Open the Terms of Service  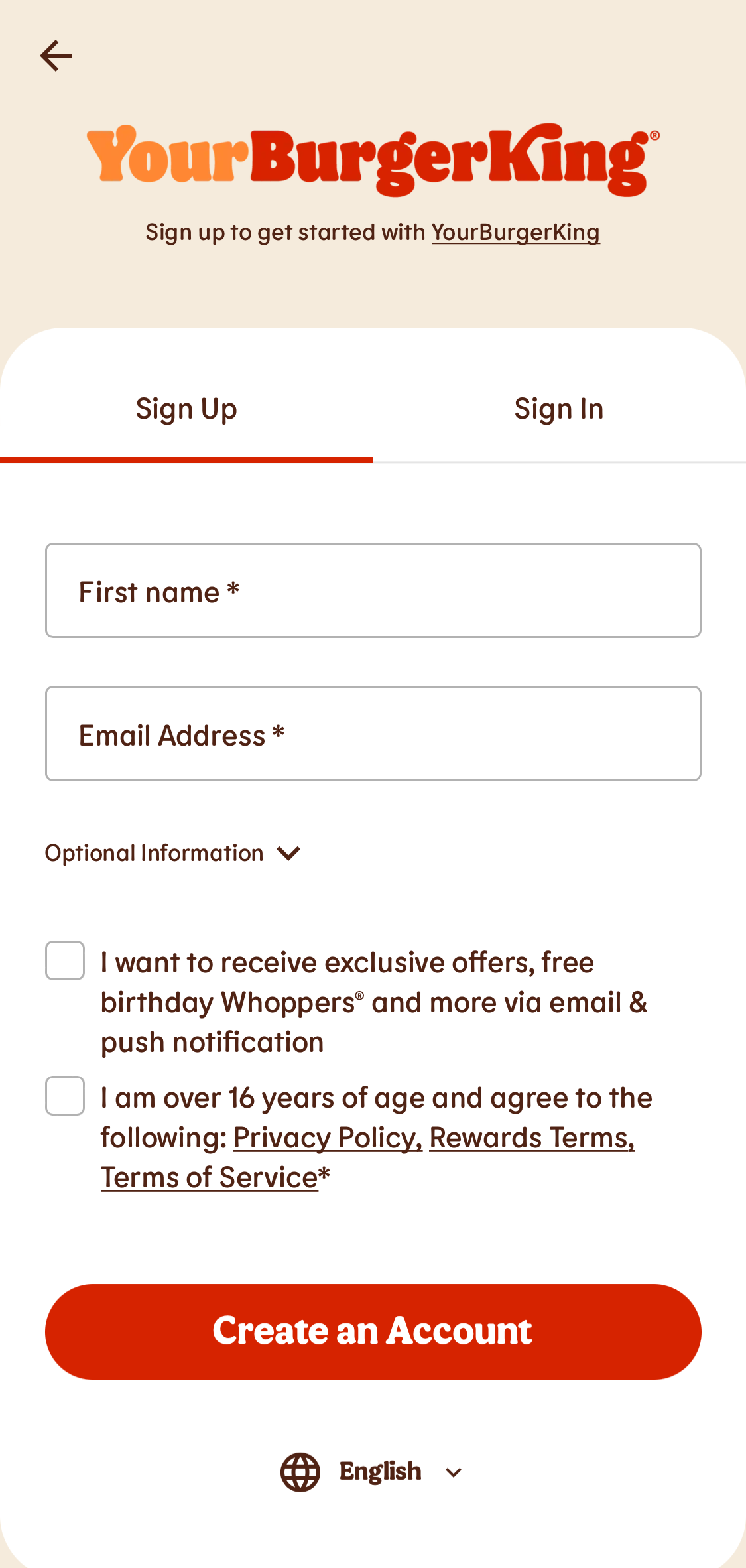[x=208, y=1177]
